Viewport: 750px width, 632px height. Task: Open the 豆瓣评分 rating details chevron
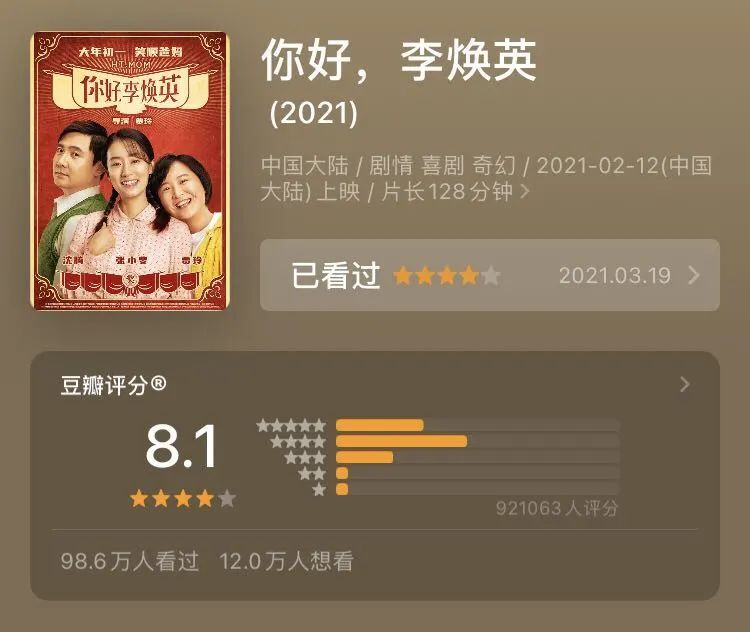(x=684, y=384)
